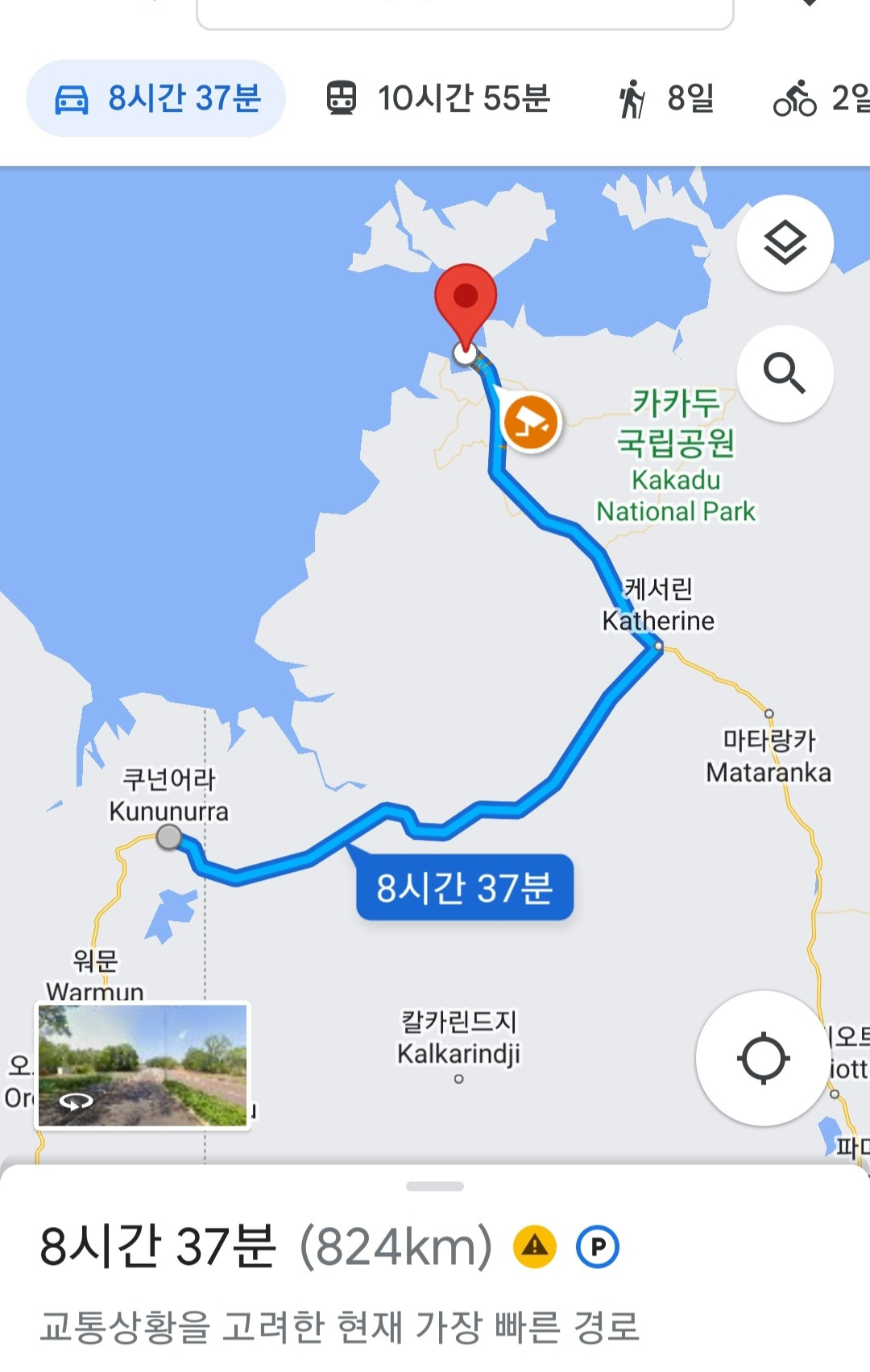Switch to public transit directions
The height and width of the screenshot is (1372, 870).
coord(440,98)
